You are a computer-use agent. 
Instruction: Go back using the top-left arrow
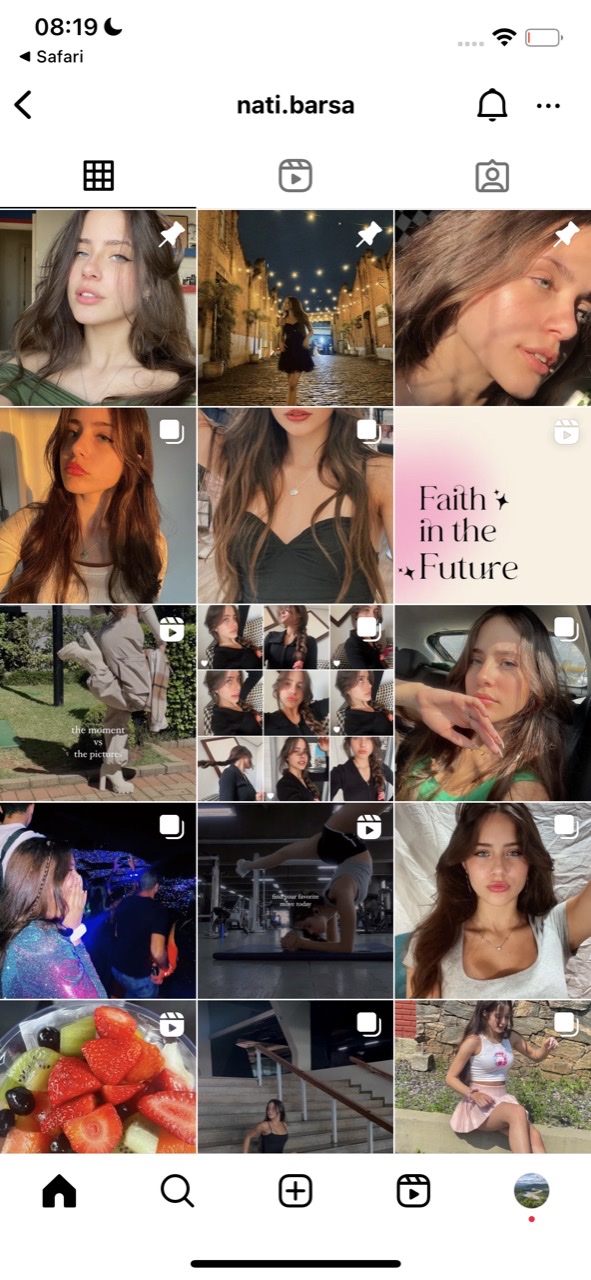click(x=23, y=105)
